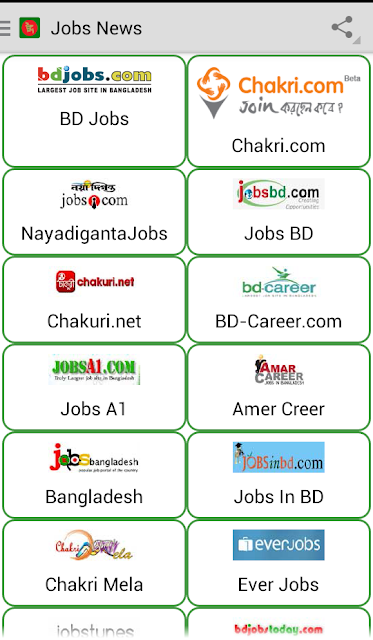Open the BD Jobs card
Screen dimensions: 373x640
coord(94,111)
